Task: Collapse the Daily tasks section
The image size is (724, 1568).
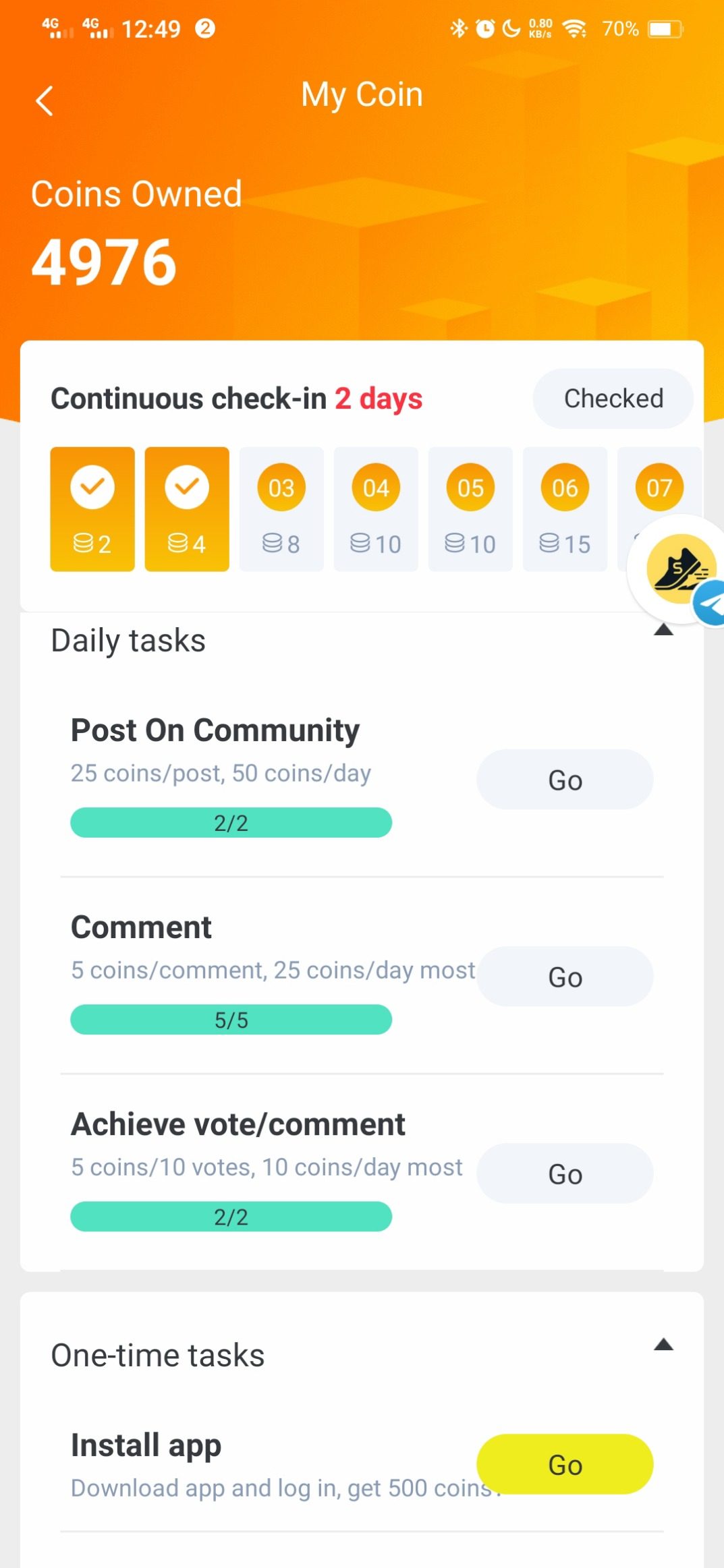Action: [x=664, y=630]
